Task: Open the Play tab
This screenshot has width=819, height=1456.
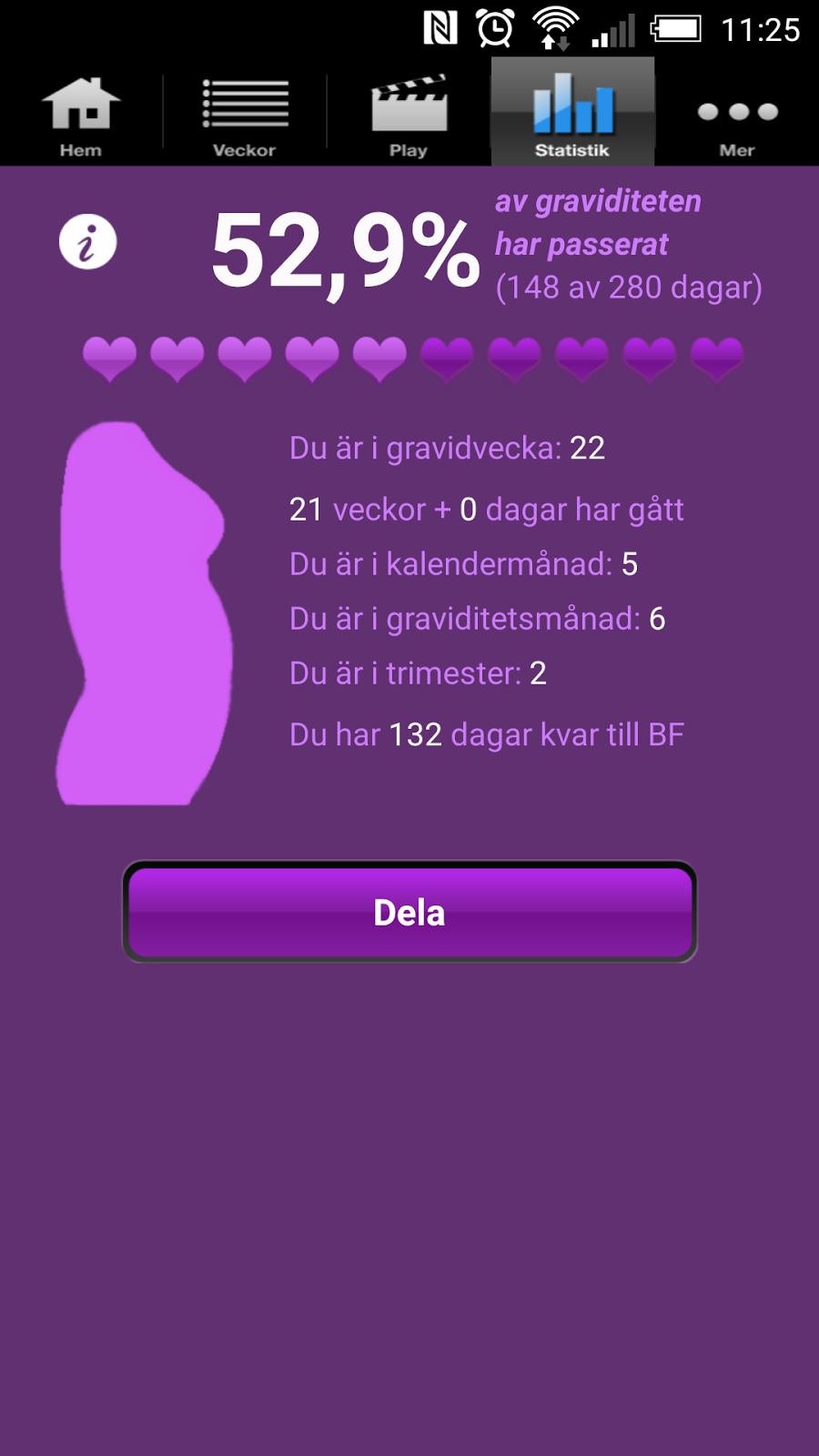Action: tap(409, 116)
